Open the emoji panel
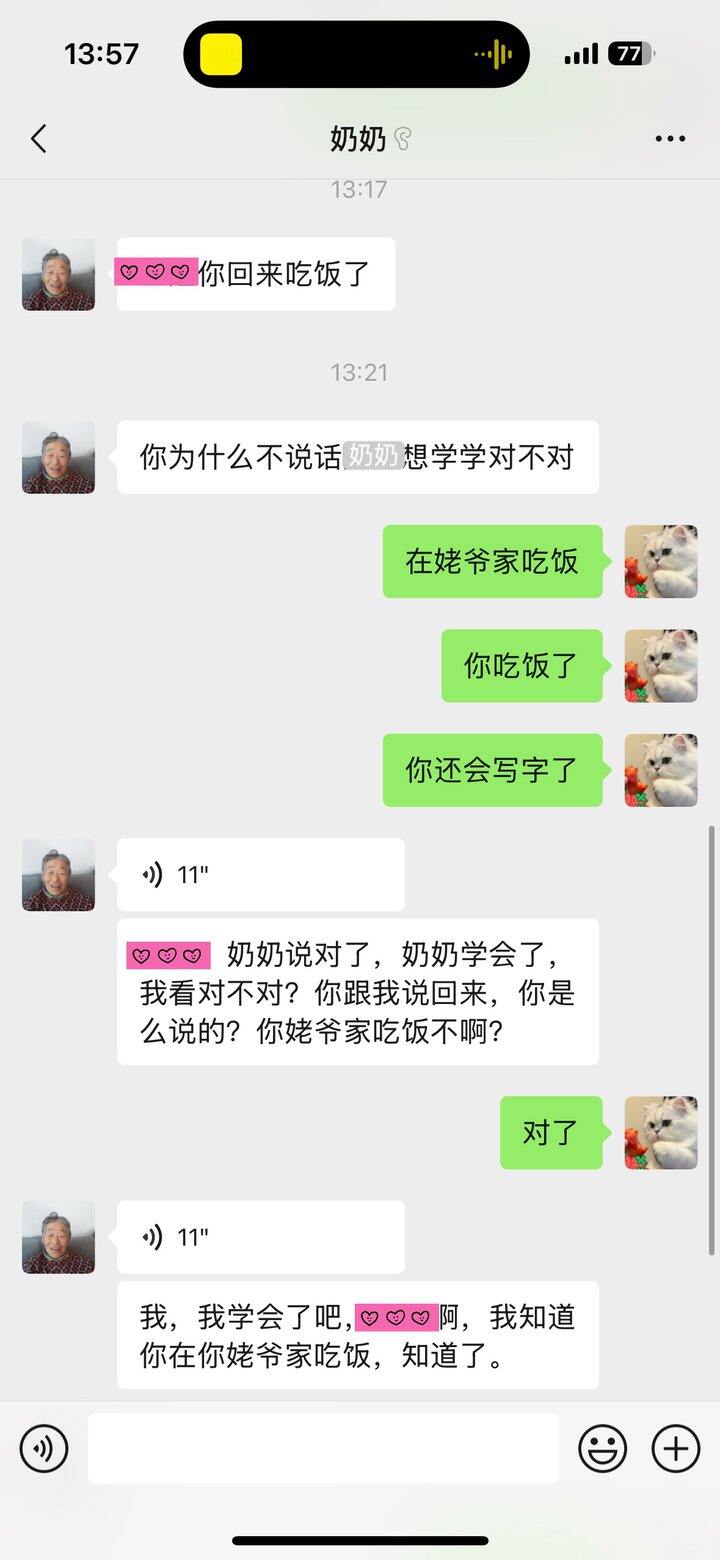Image resolution: width=720 pixels, height=1560 pixels. [x=604, y=1448]
